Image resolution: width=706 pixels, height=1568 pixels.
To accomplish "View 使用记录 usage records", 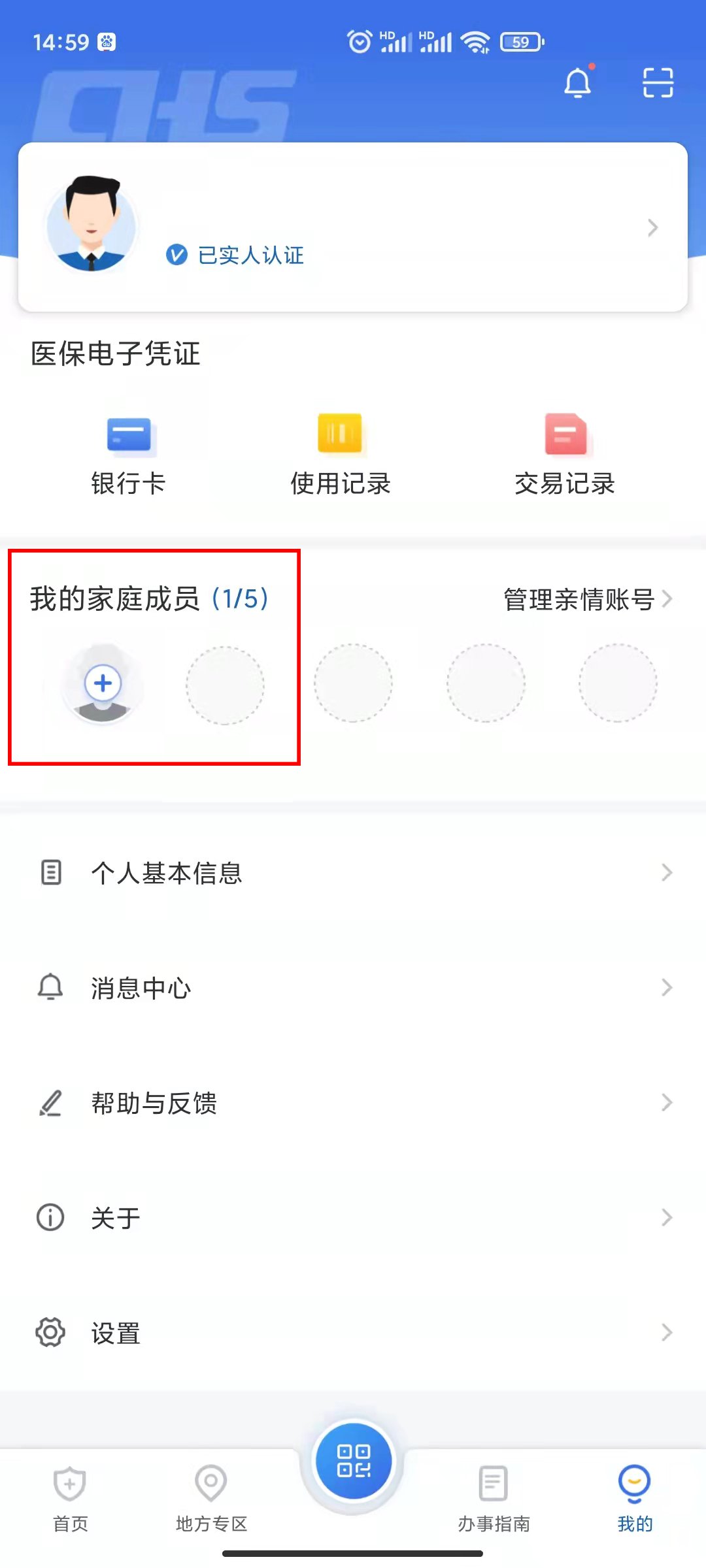I will point(340,455).
